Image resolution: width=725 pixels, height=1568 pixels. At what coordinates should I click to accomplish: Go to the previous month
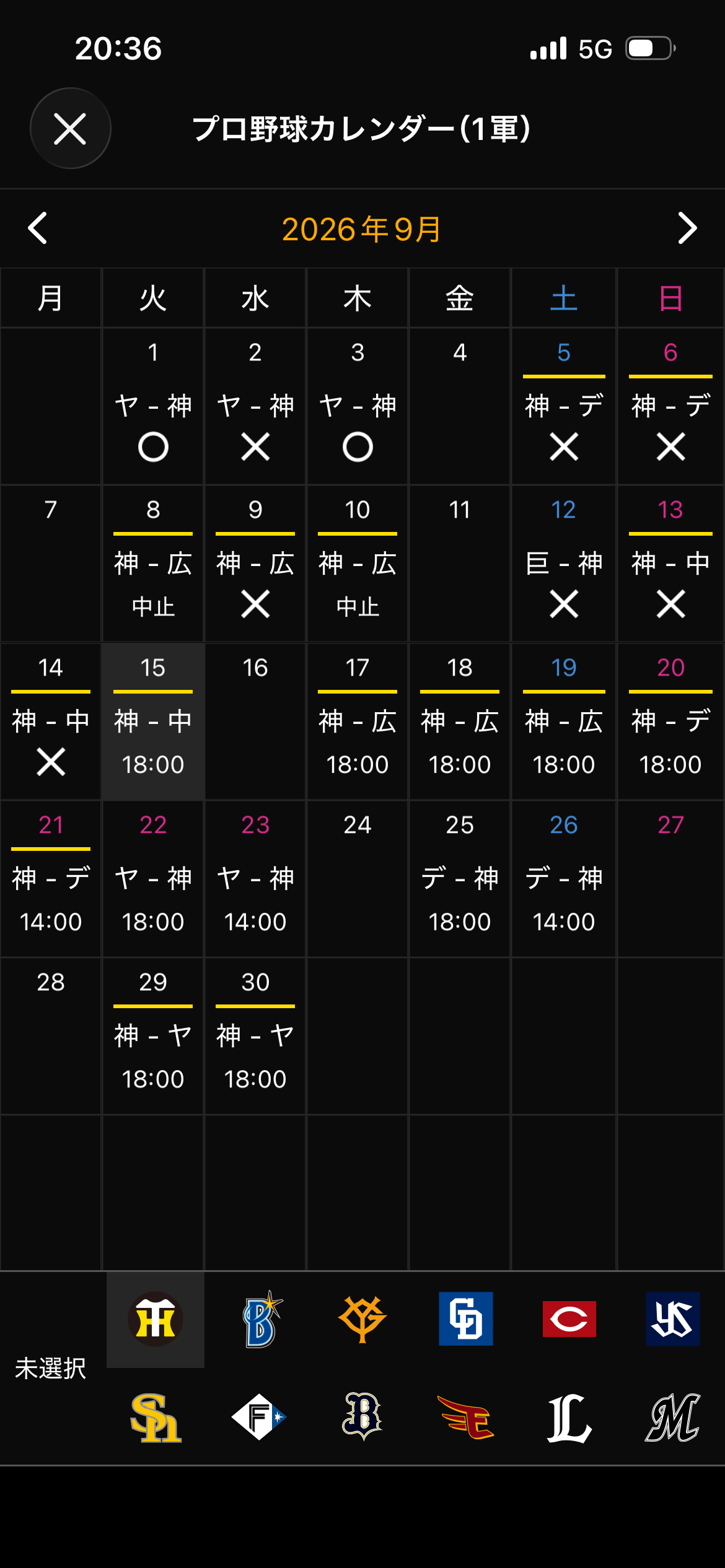[x=38, y=229]
